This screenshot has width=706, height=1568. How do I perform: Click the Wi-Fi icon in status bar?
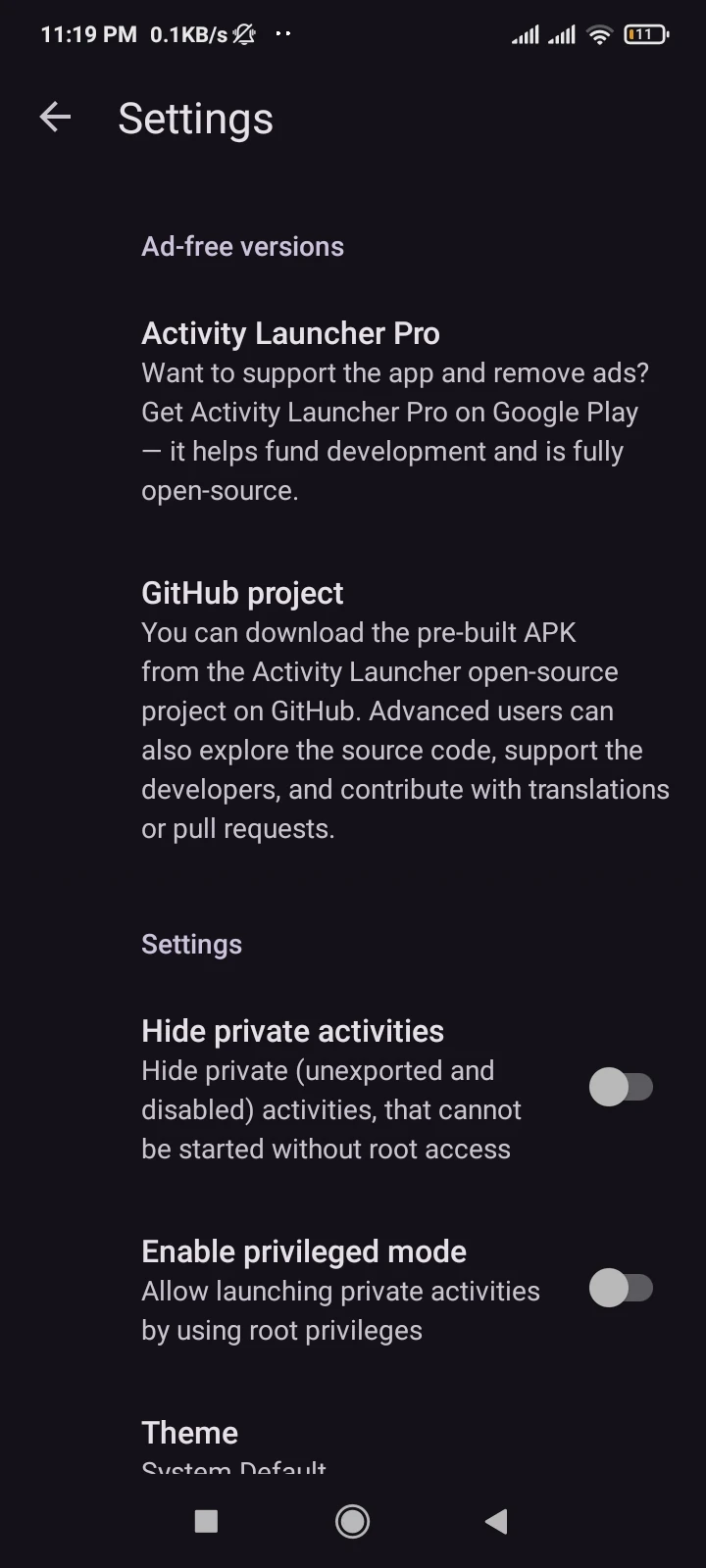[x=599, y=33]
